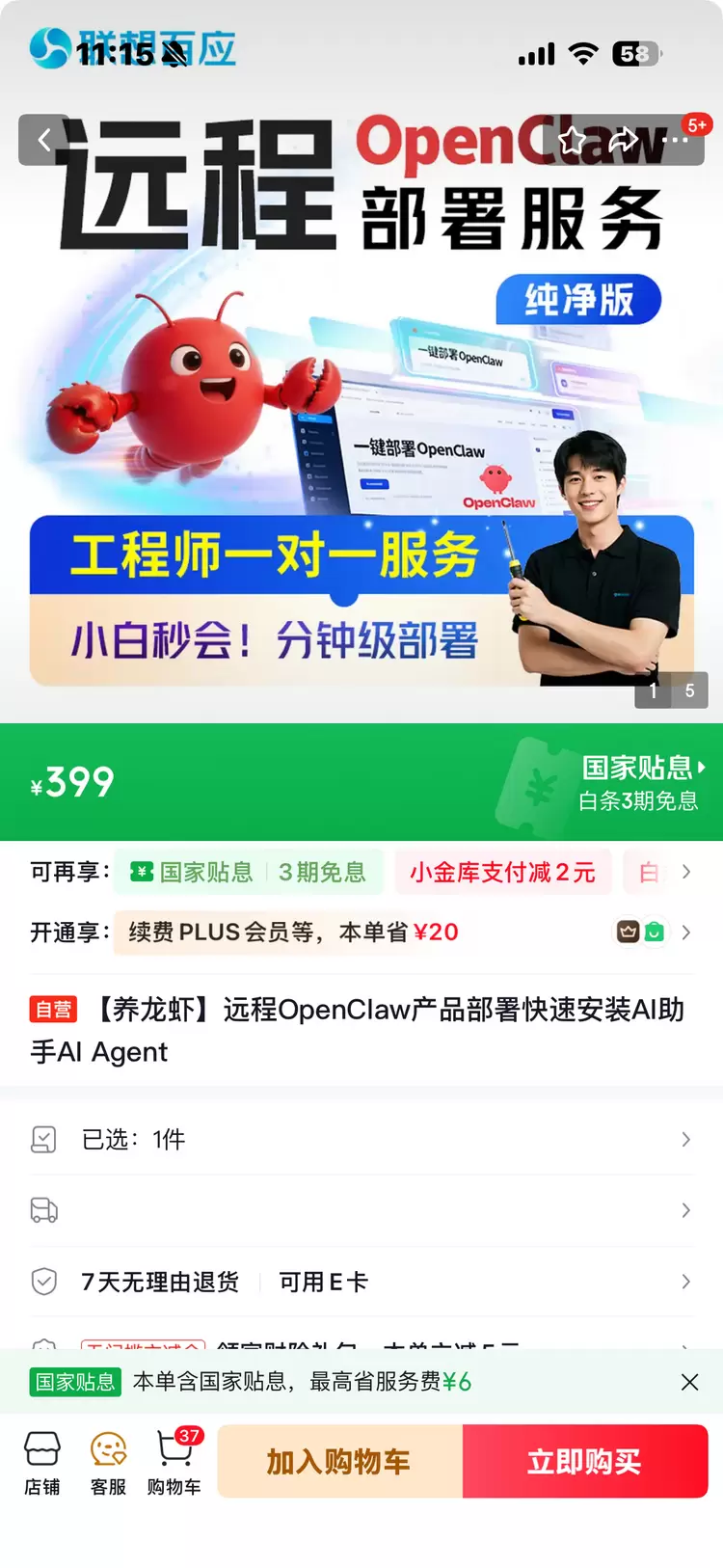
Task: Select the 国家贴息 3期免息 chip
Action: [249, 873]
